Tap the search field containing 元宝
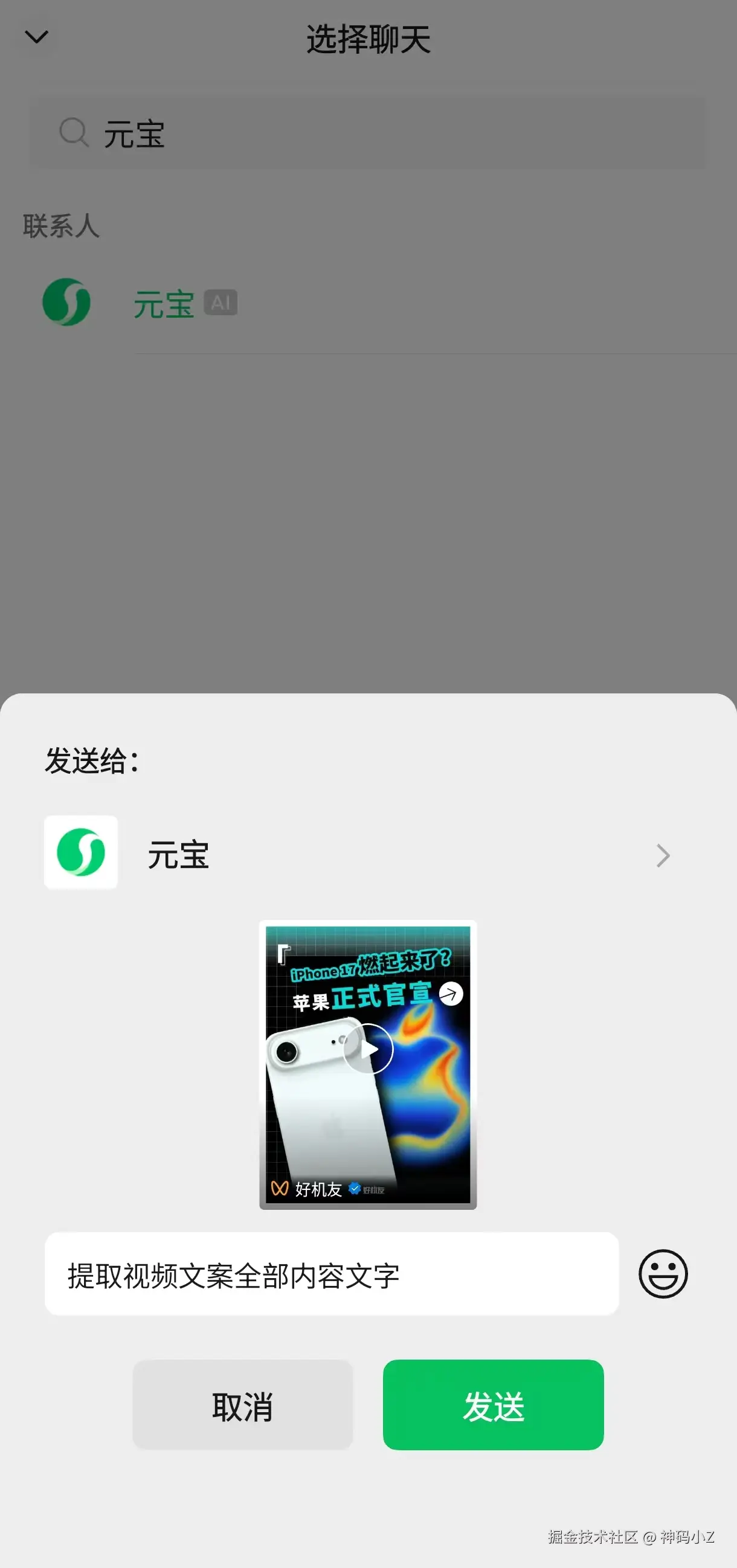Viewport: 737px width, 1568px height. point(367,133)
